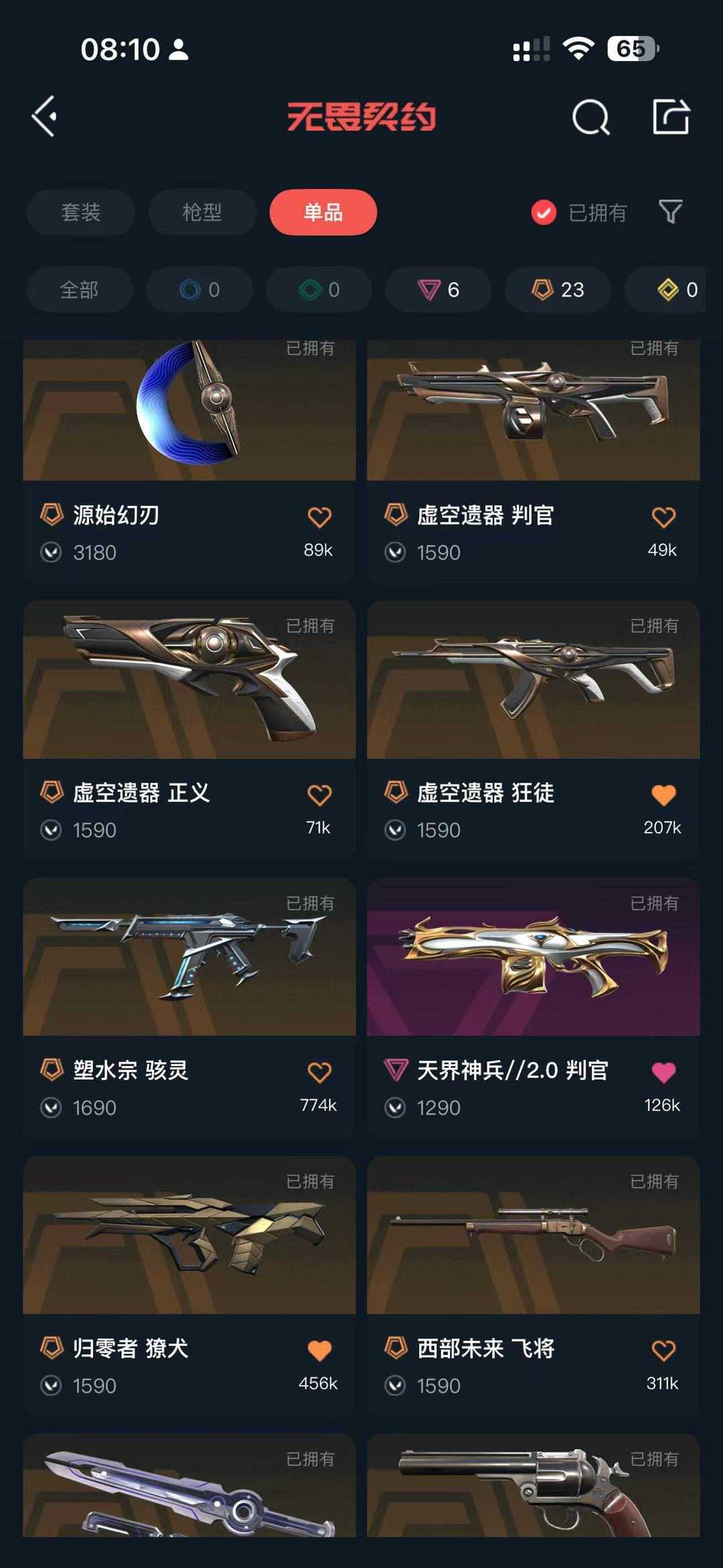The width and height of the screenshot is (723, 1568).
Task: Share this skin collection page
Action: point(671,117)
